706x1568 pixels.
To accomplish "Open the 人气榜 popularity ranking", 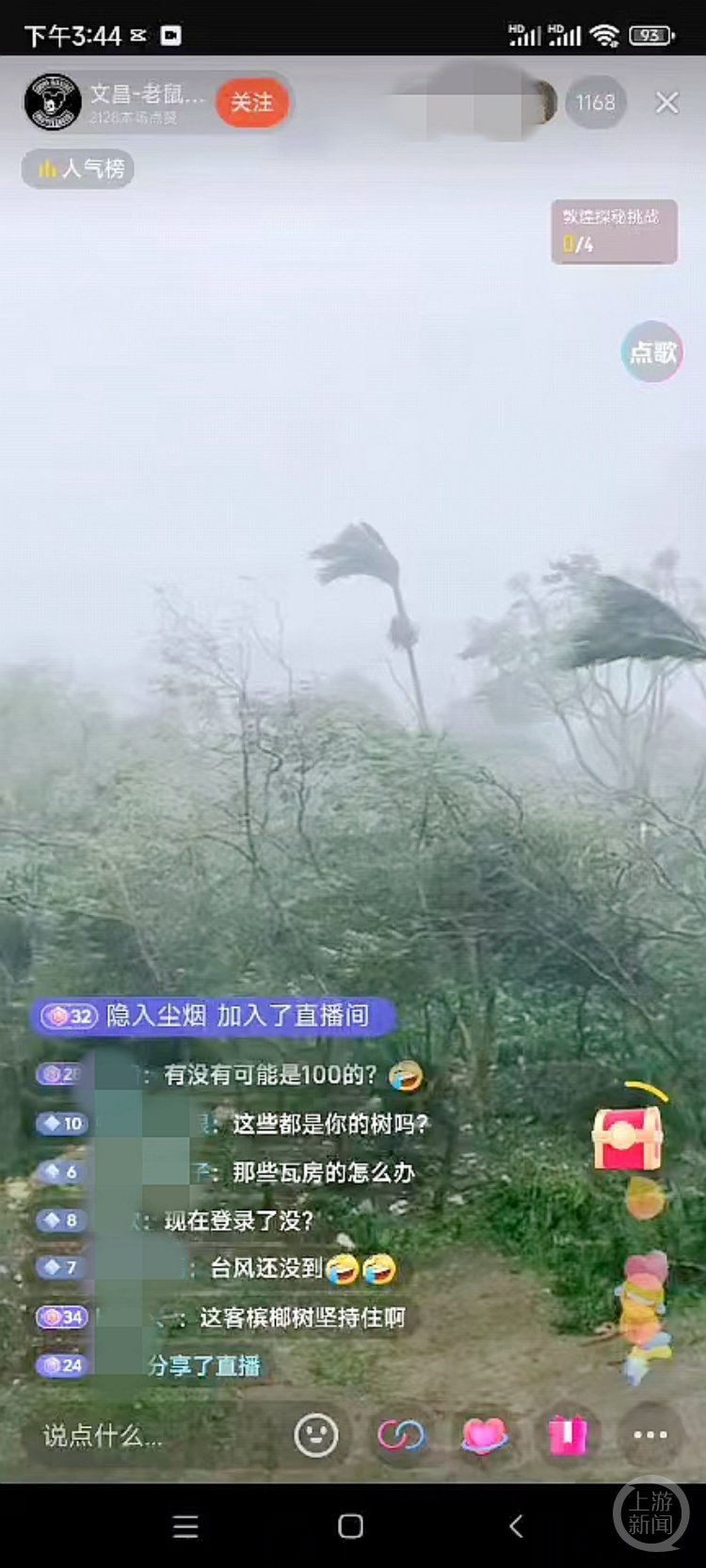I will pyautogui.click(x=79, y=169).
